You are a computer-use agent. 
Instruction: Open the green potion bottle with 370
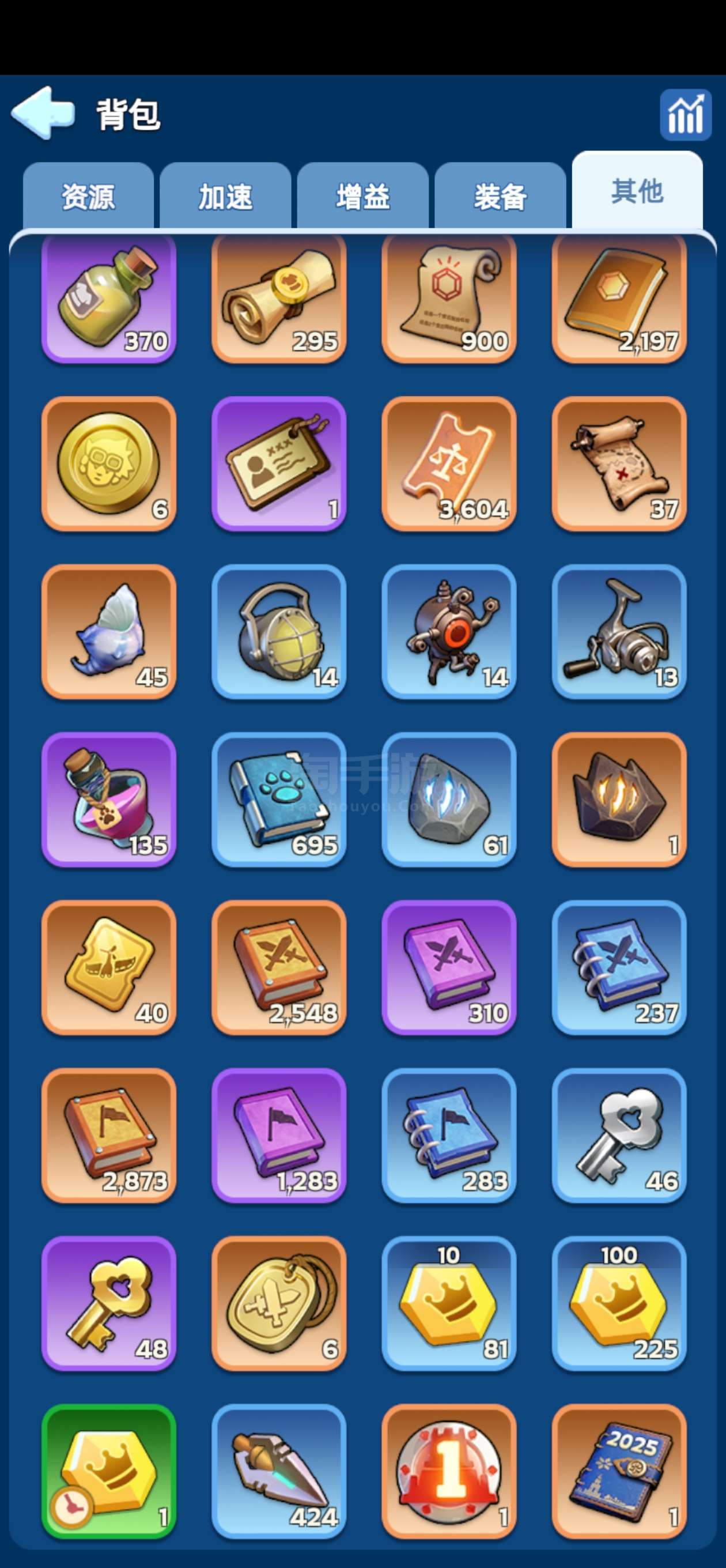pos(109,298)
